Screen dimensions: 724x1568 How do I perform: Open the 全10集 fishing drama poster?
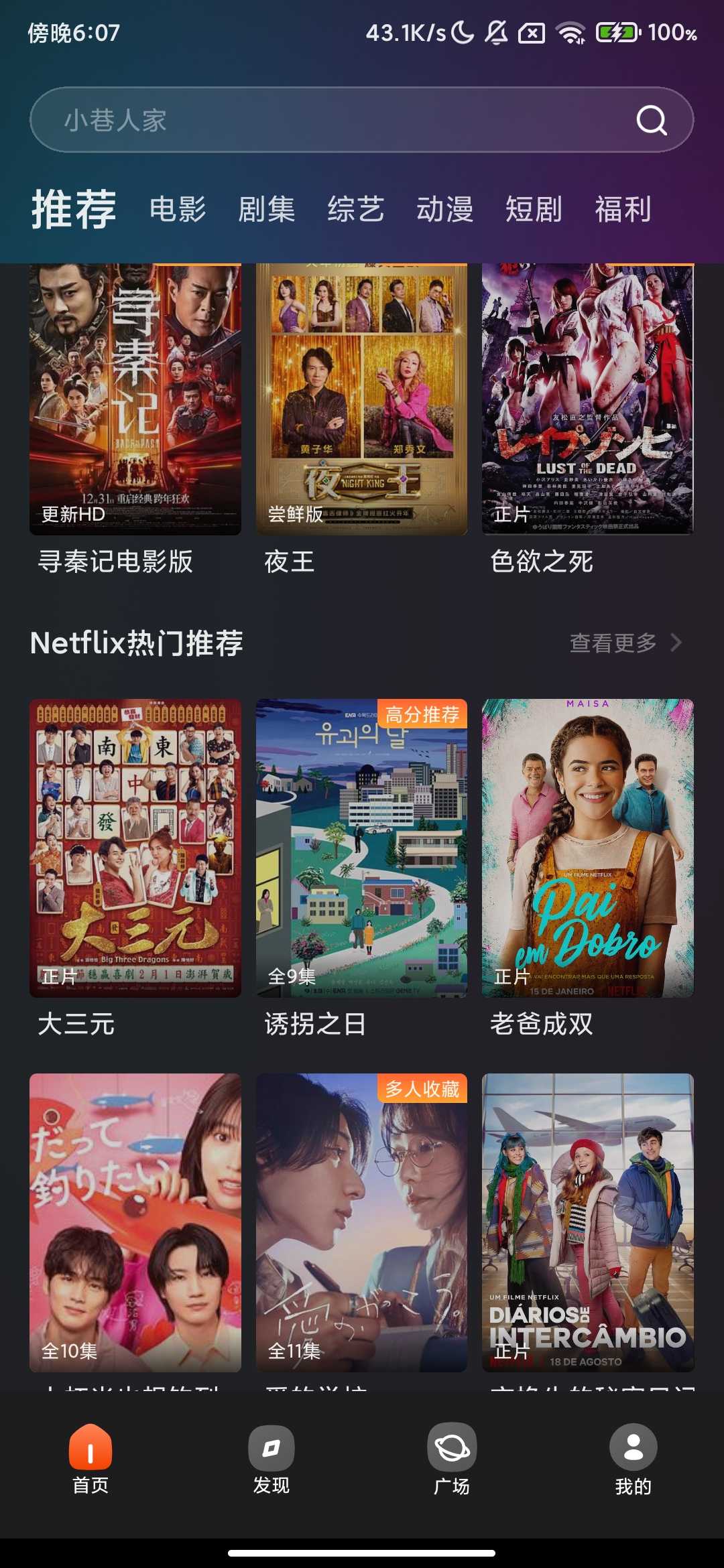click(x=135, y=1222)
